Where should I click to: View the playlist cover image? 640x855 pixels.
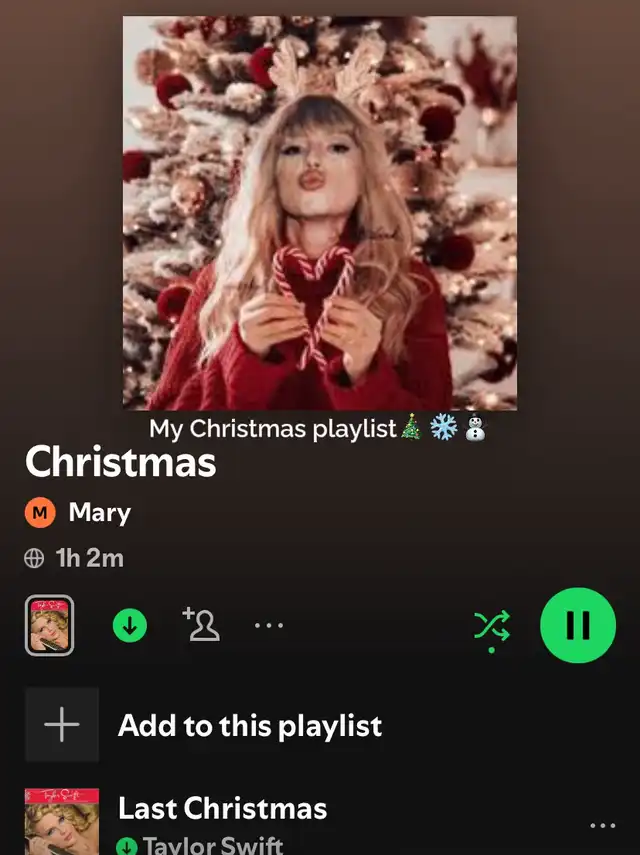tap(319, 213)
